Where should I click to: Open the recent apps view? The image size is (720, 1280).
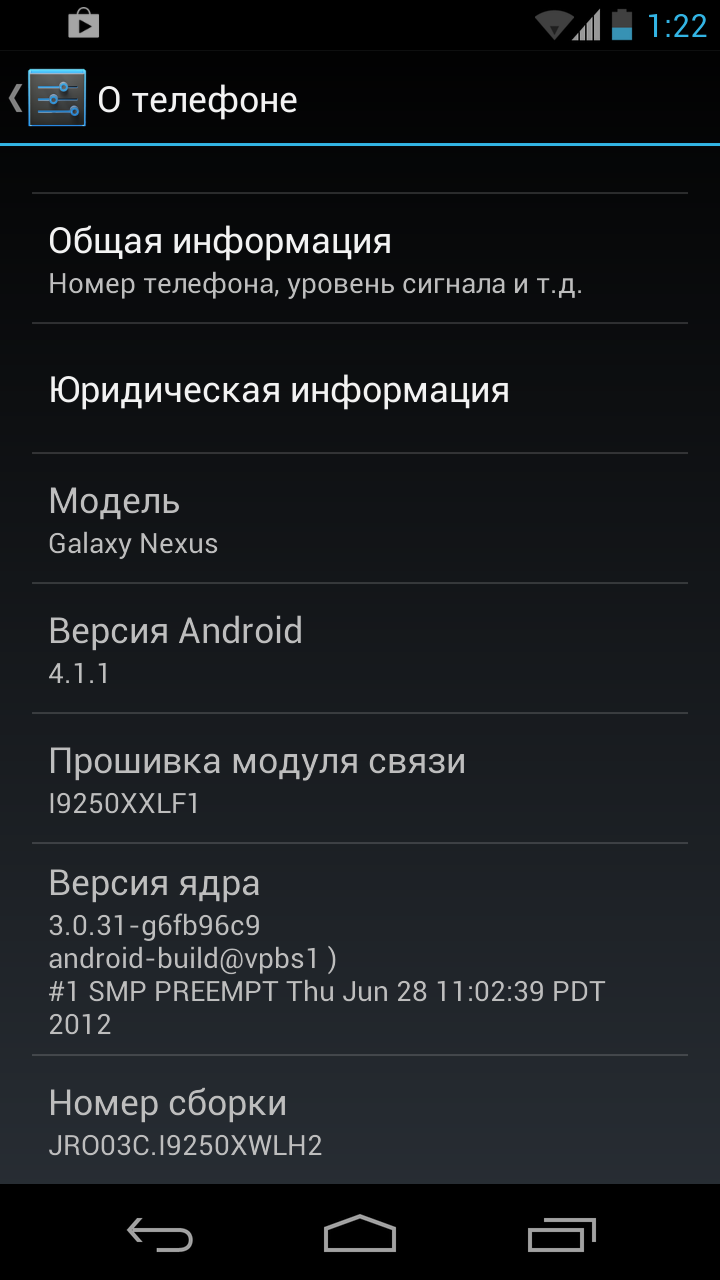click(x=561, y=1234)
